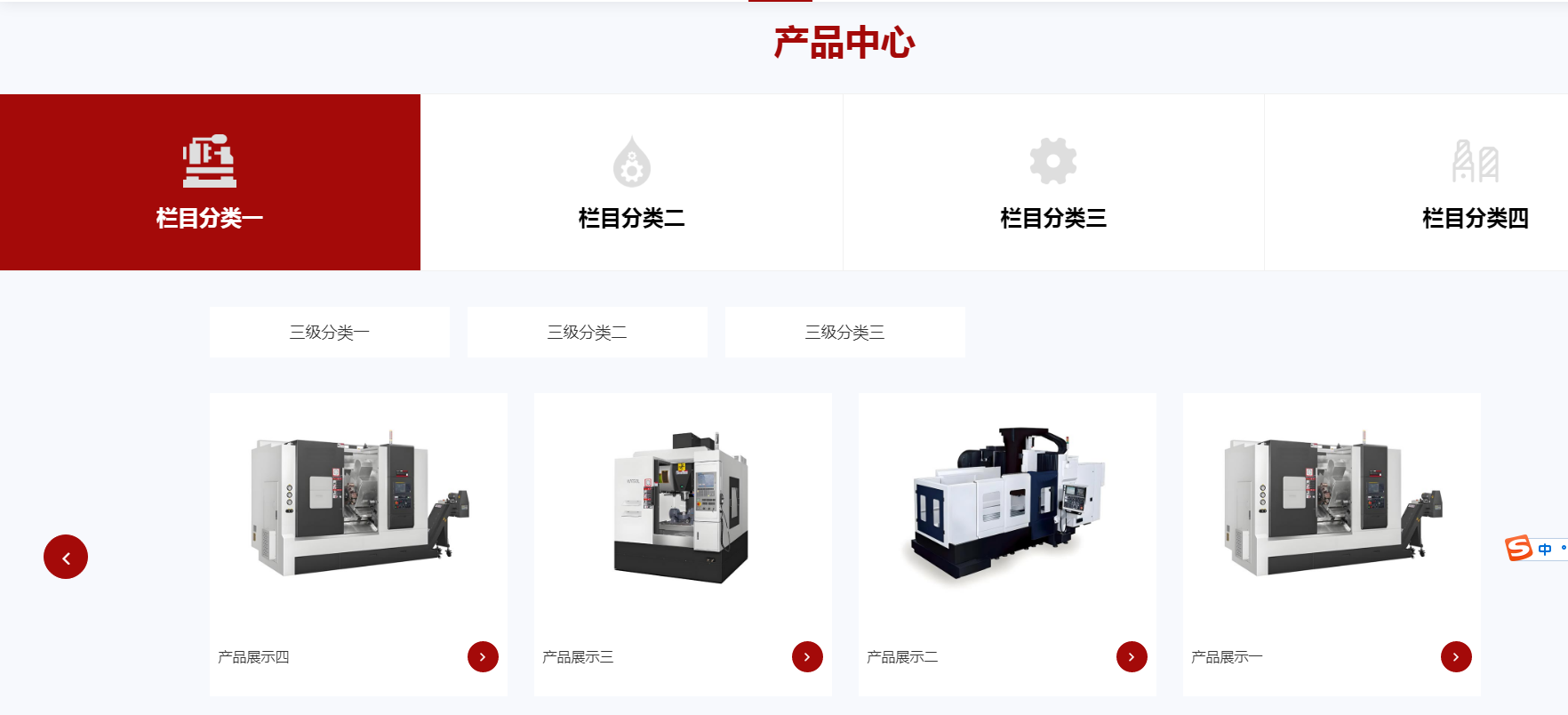Choose the 三级分类二 filter
The image size is (1568, 715).
[587, 333]
